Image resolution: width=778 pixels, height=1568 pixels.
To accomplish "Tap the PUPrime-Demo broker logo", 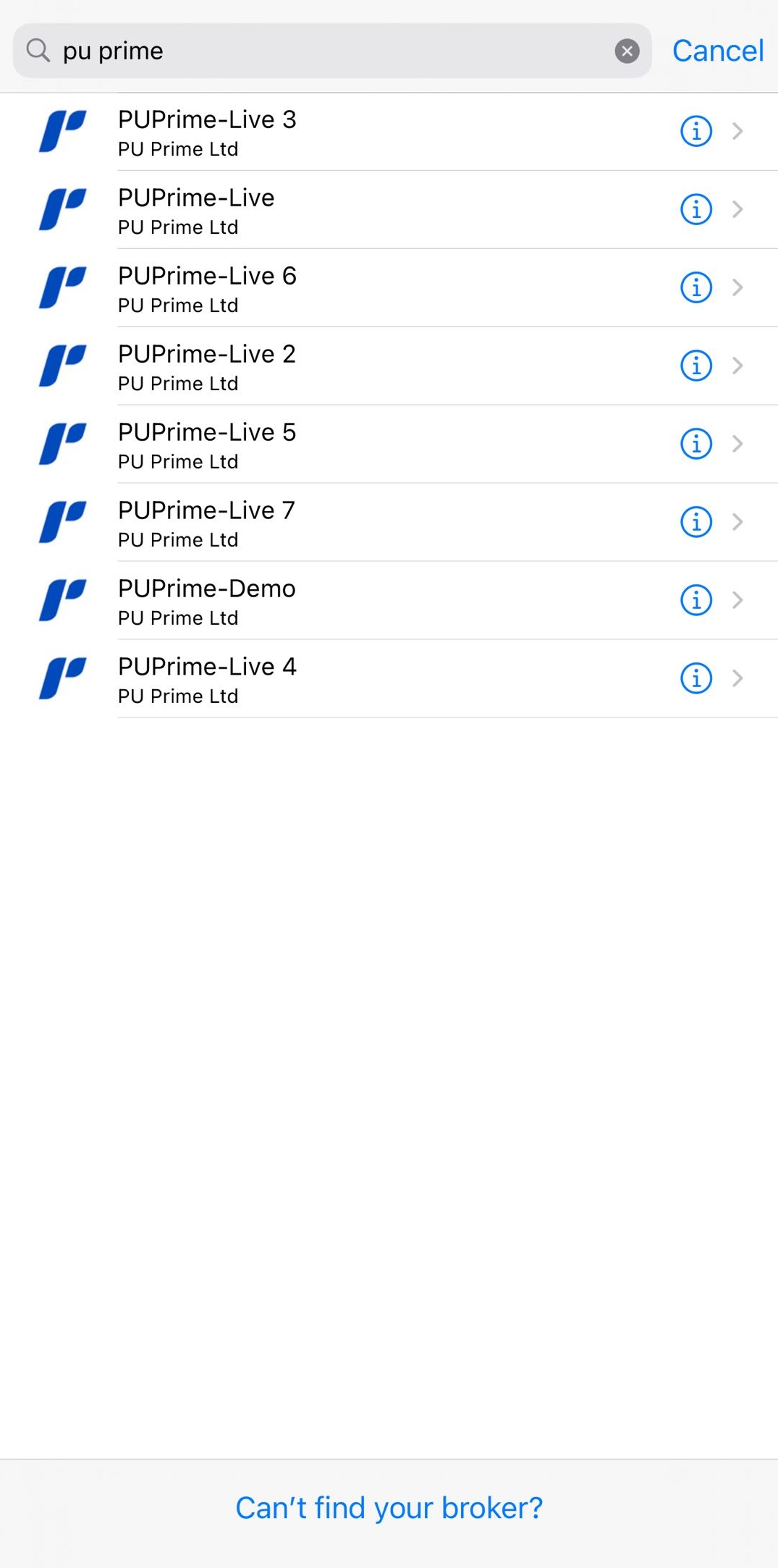I will 62,600.
